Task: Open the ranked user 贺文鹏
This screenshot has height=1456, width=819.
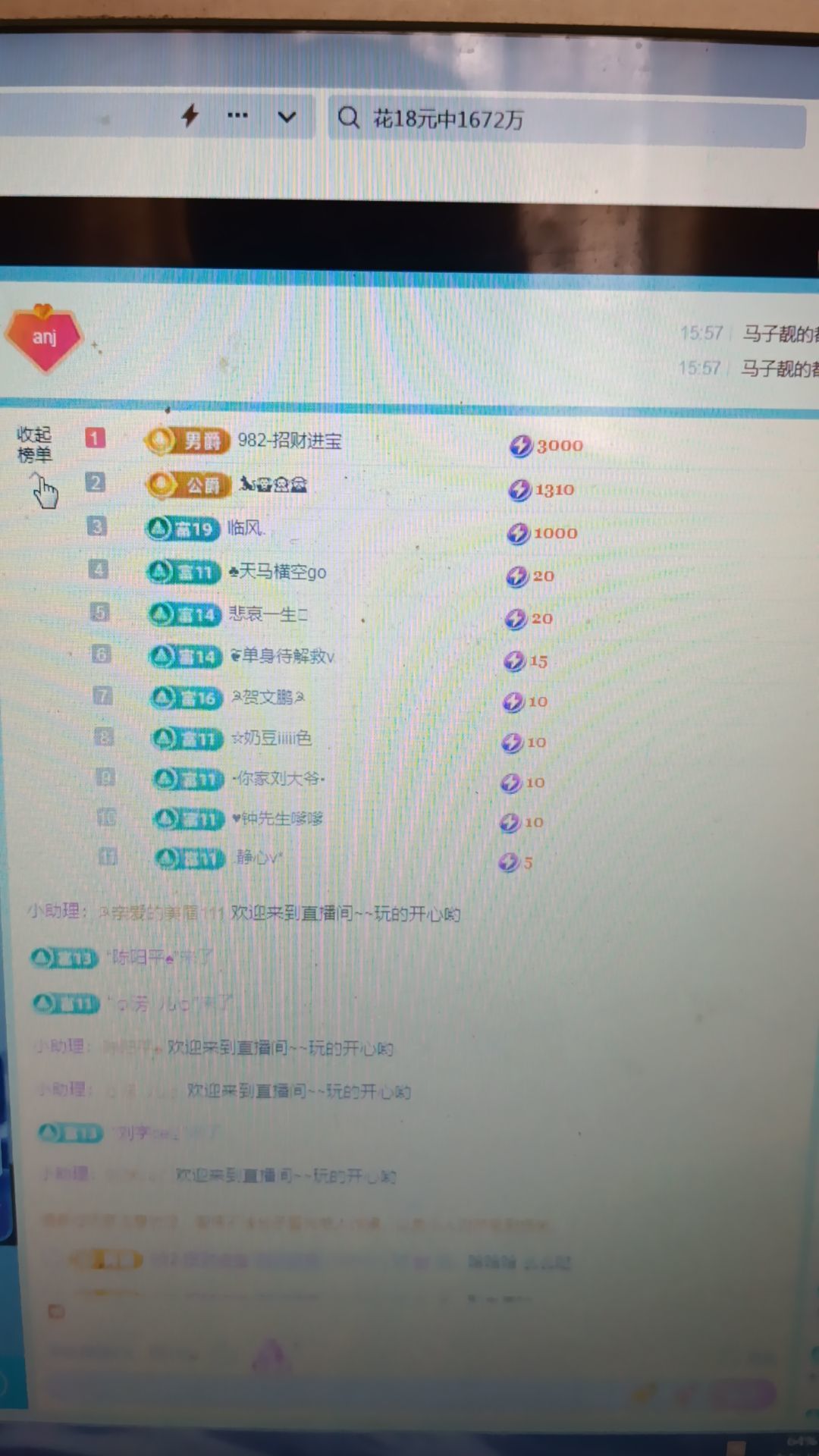Action: pos(268,697)
